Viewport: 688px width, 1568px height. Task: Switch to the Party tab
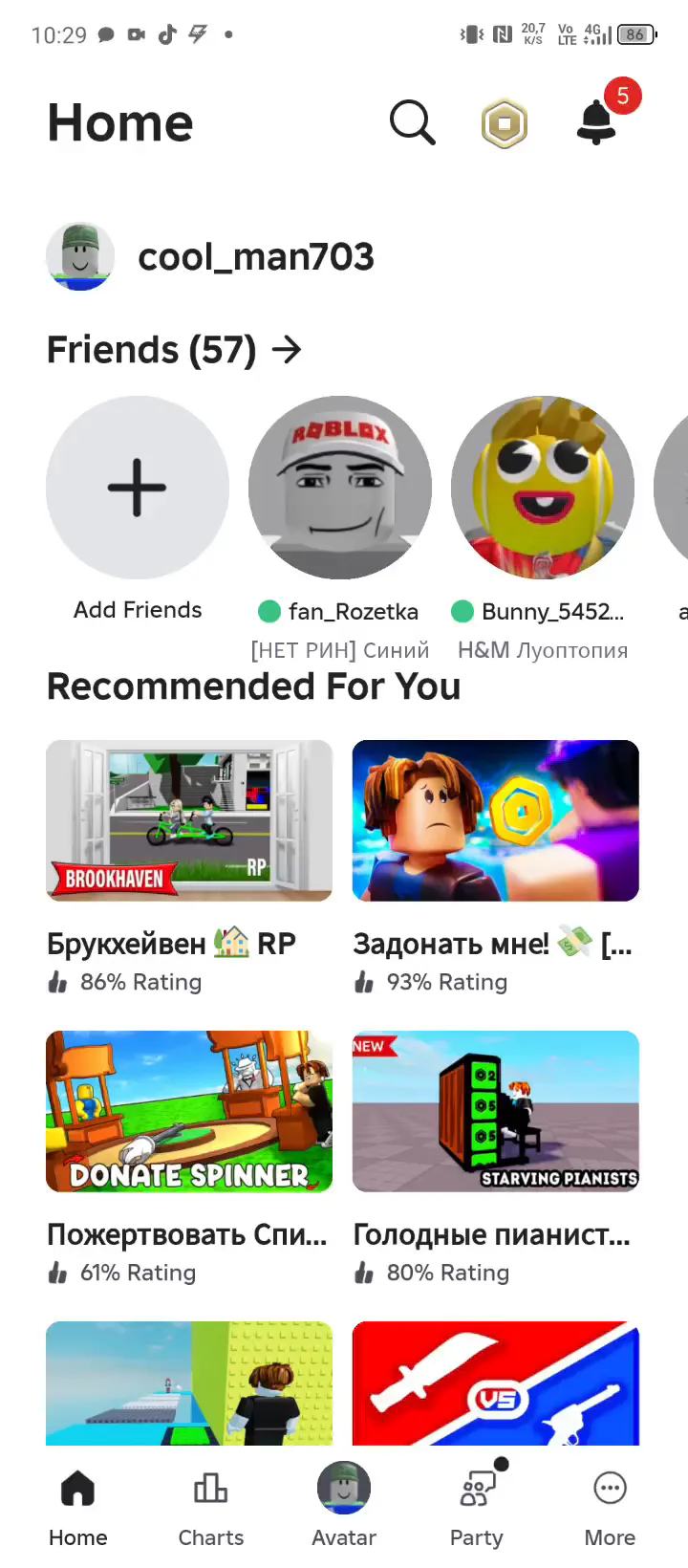pyautogui.click(x=477, y=1509)
